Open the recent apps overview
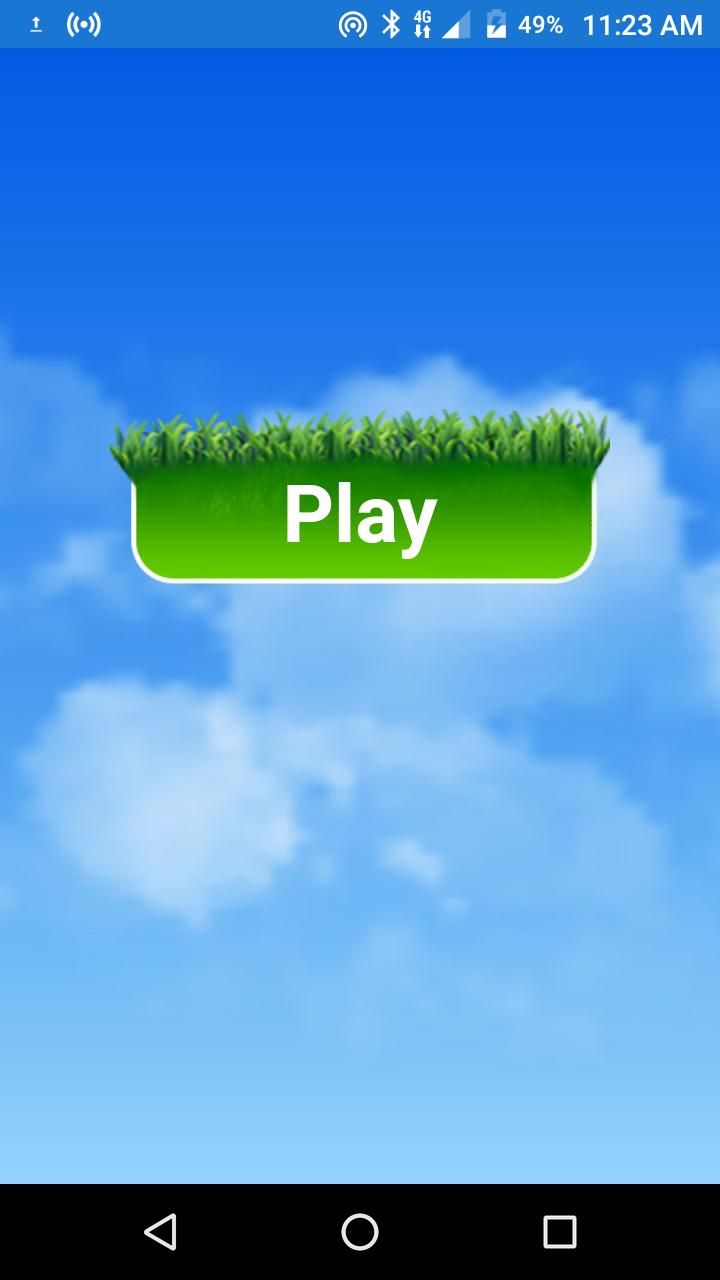720x1280 pixels. coord(559,1232)
